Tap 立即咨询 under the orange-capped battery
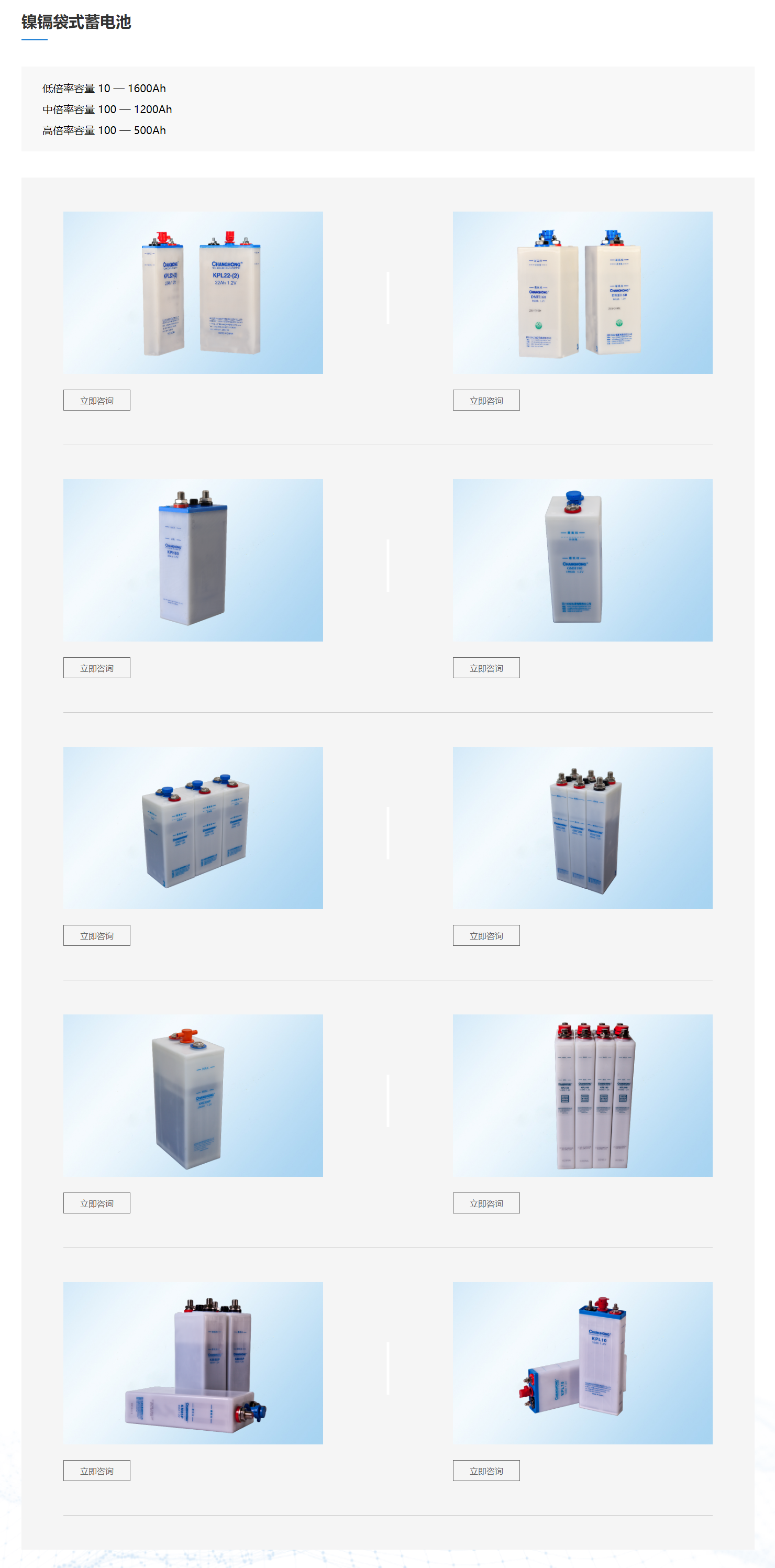Viewport: 775px width, 1568px height. [x=96, y=1203]
